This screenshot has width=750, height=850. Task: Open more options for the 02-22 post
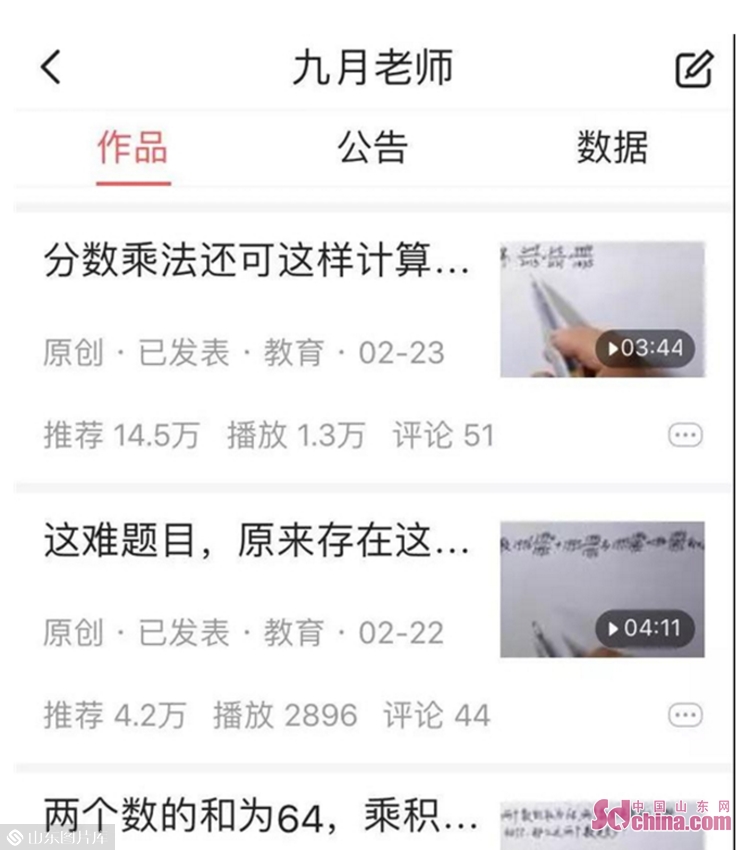pos(685,715)
